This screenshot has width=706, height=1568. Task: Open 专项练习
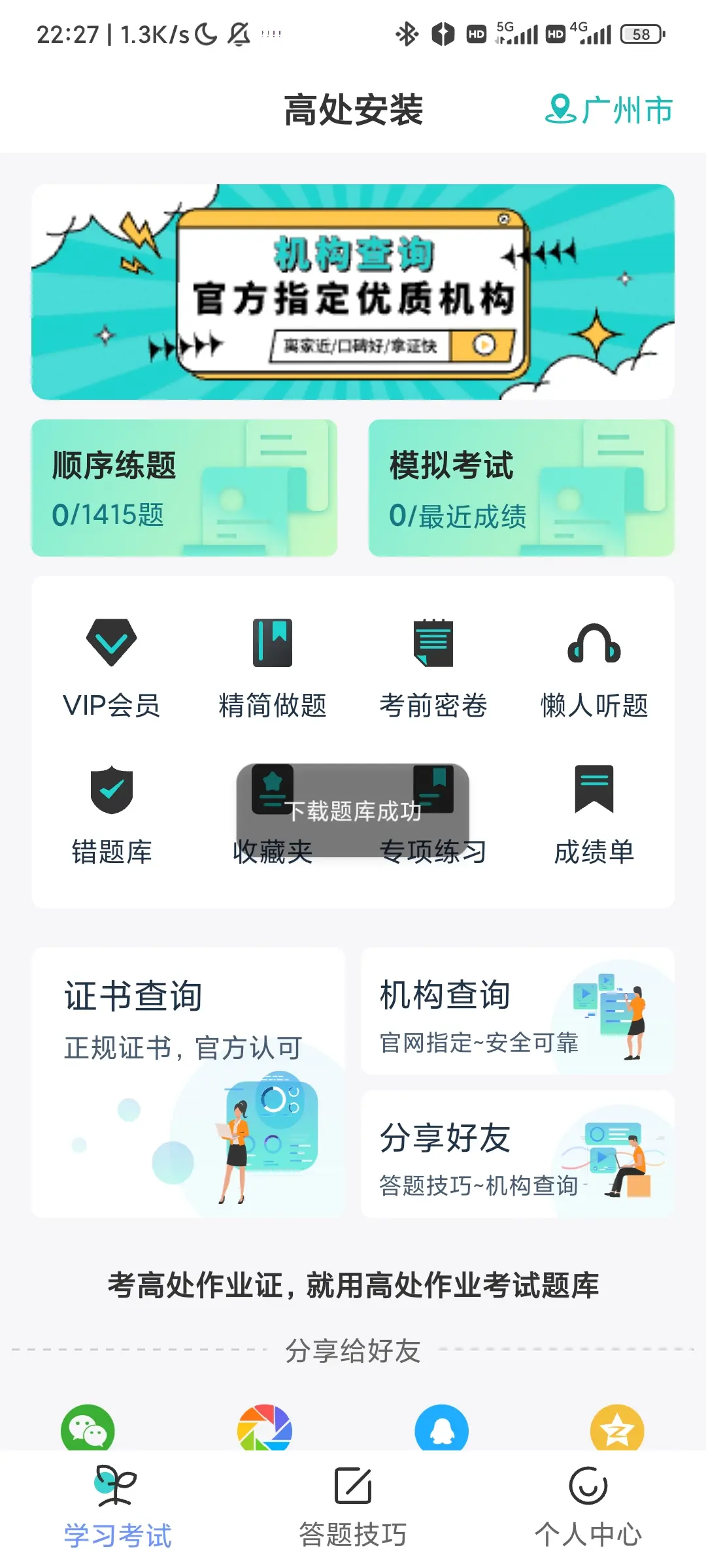point(433,815)
